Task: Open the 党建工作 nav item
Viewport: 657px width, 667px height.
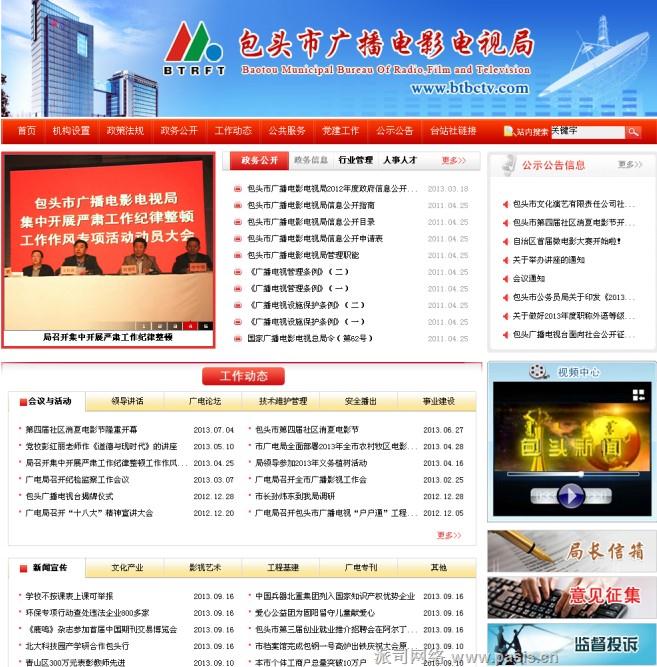Action: [340, 131]
